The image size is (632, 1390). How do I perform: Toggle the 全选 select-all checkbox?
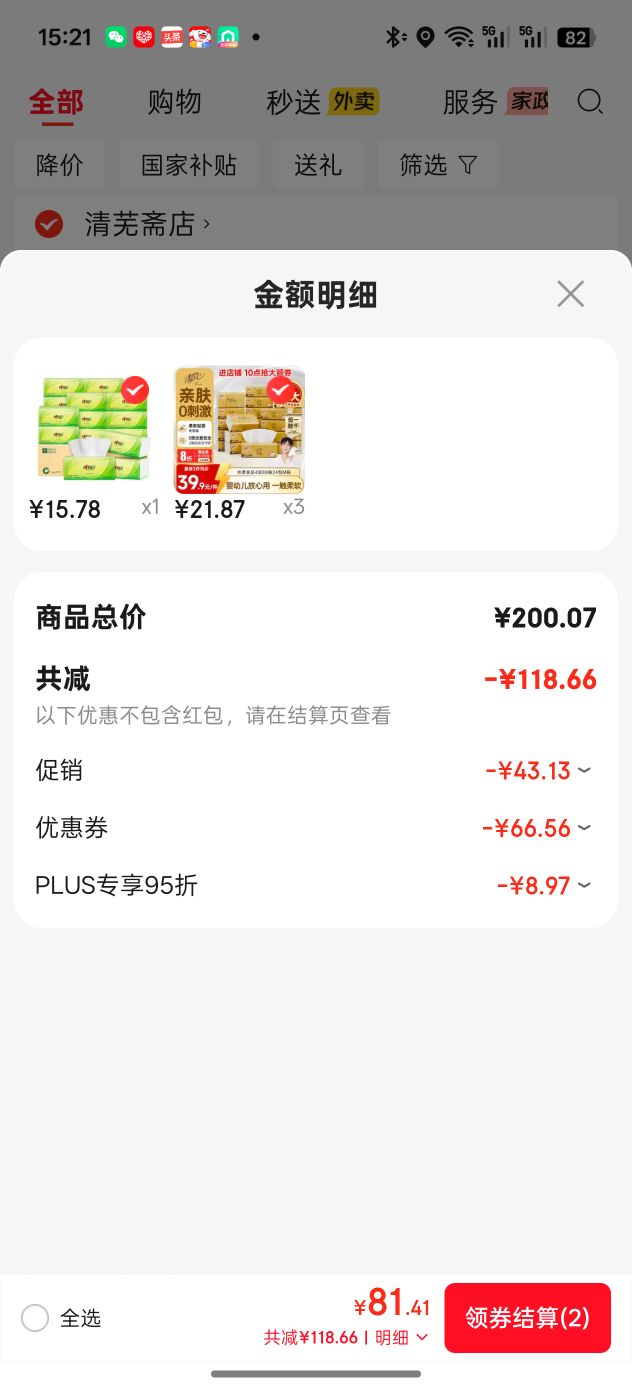[x=35, y=1318]
